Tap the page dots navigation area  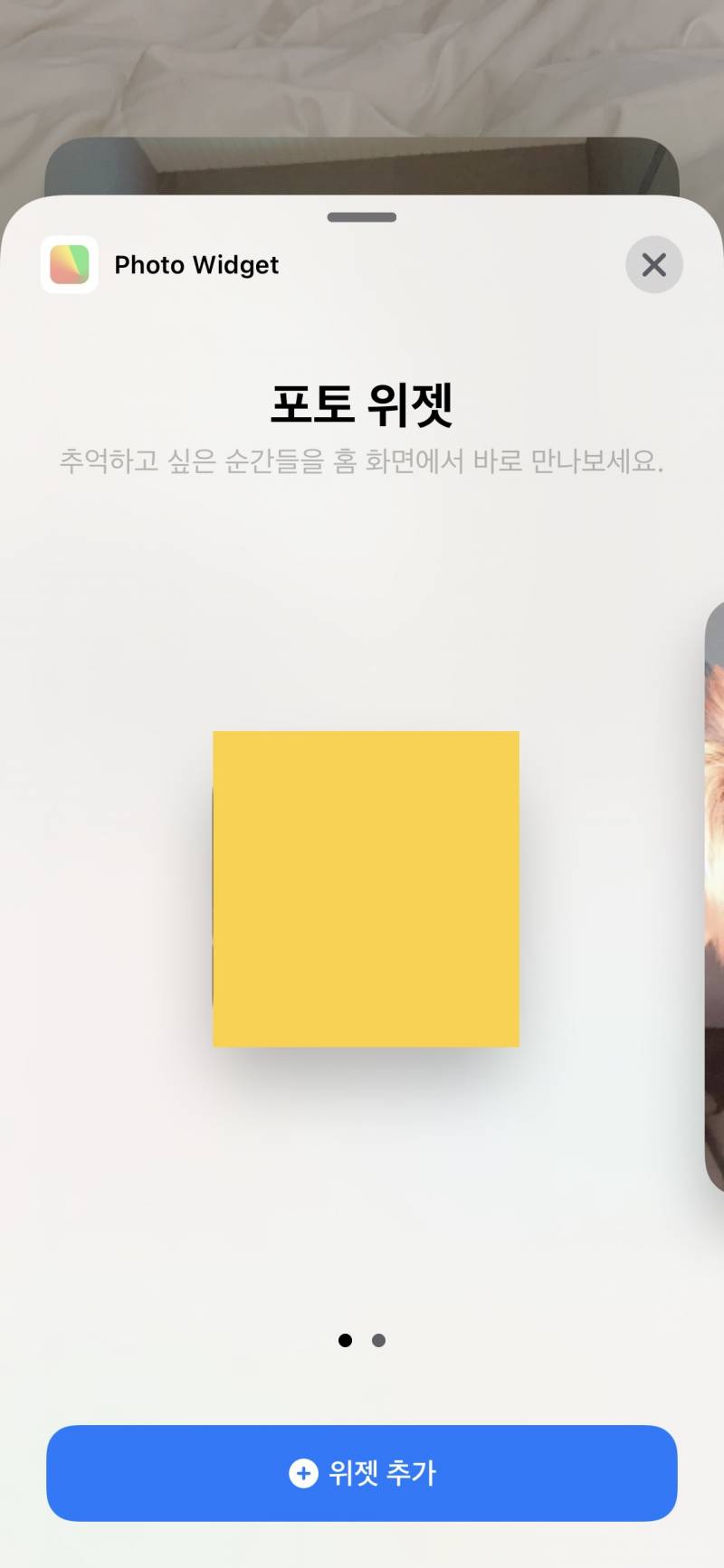click(x=362, y=1341)
